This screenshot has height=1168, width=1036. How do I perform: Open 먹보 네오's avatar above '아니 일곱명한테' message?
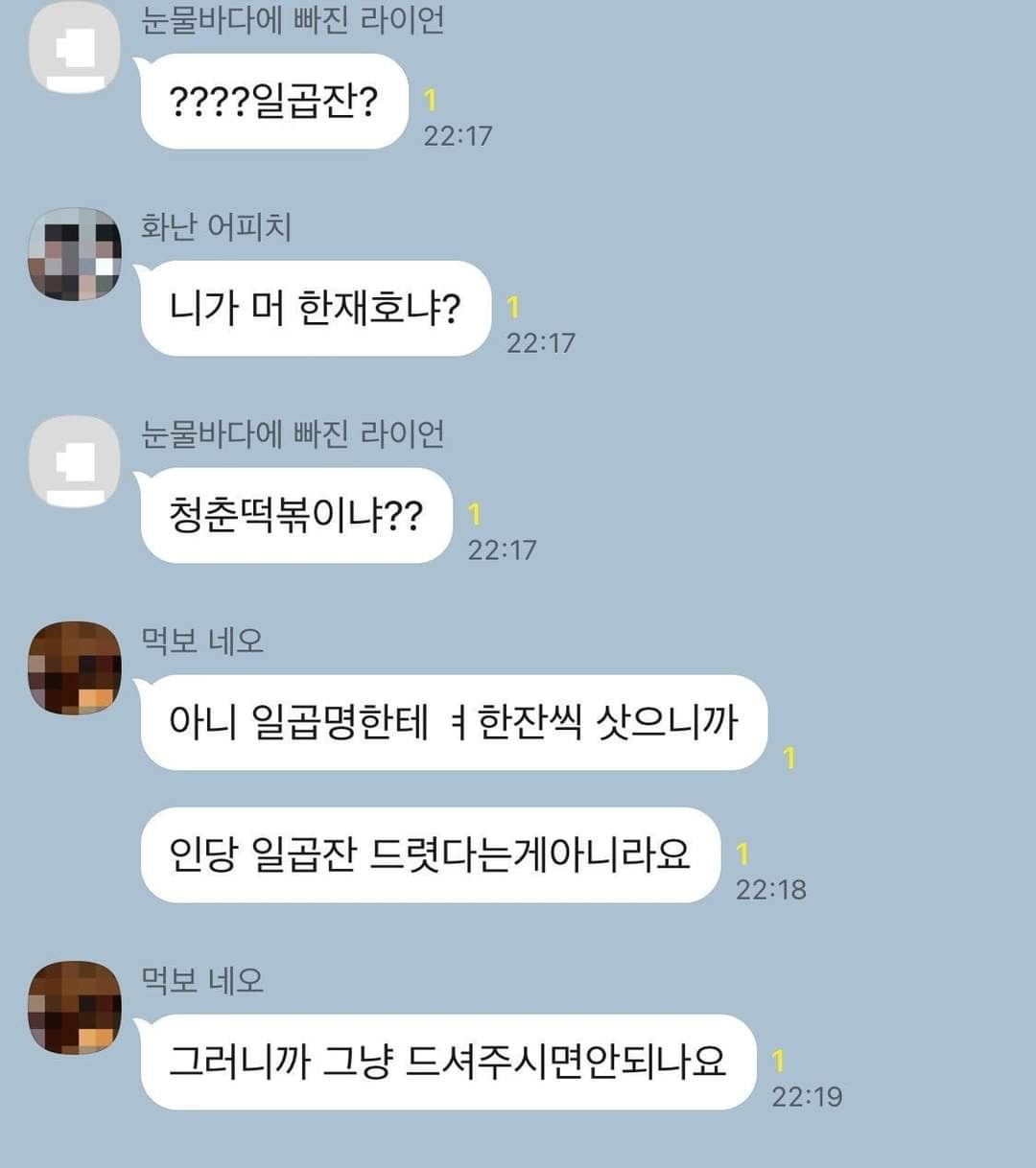click(x=75, y=668)
